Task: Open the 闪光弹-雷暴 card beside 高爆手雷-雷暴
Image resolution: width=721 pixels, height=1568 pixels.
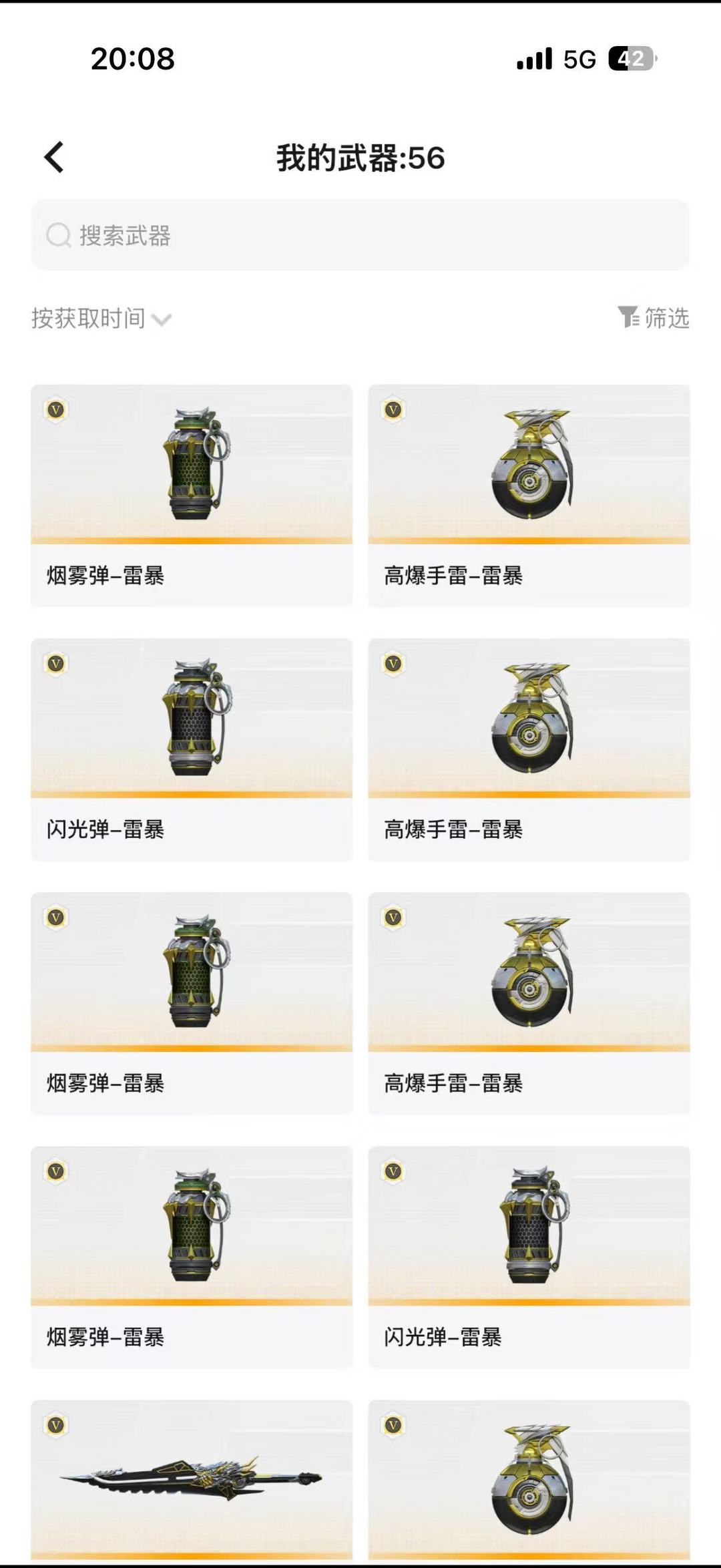Action: point(192,749)
